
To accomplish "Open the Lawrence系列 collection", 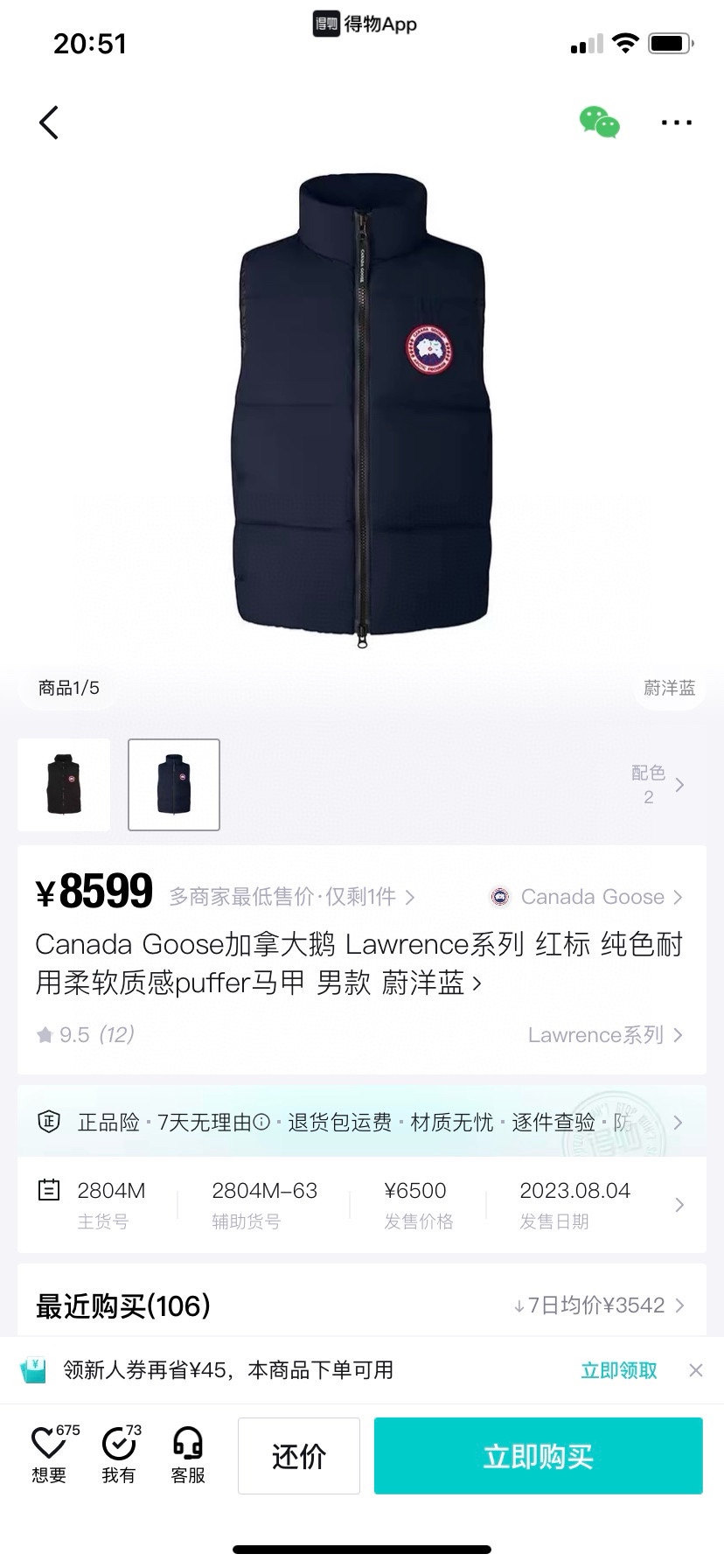I will [605, 1035].
